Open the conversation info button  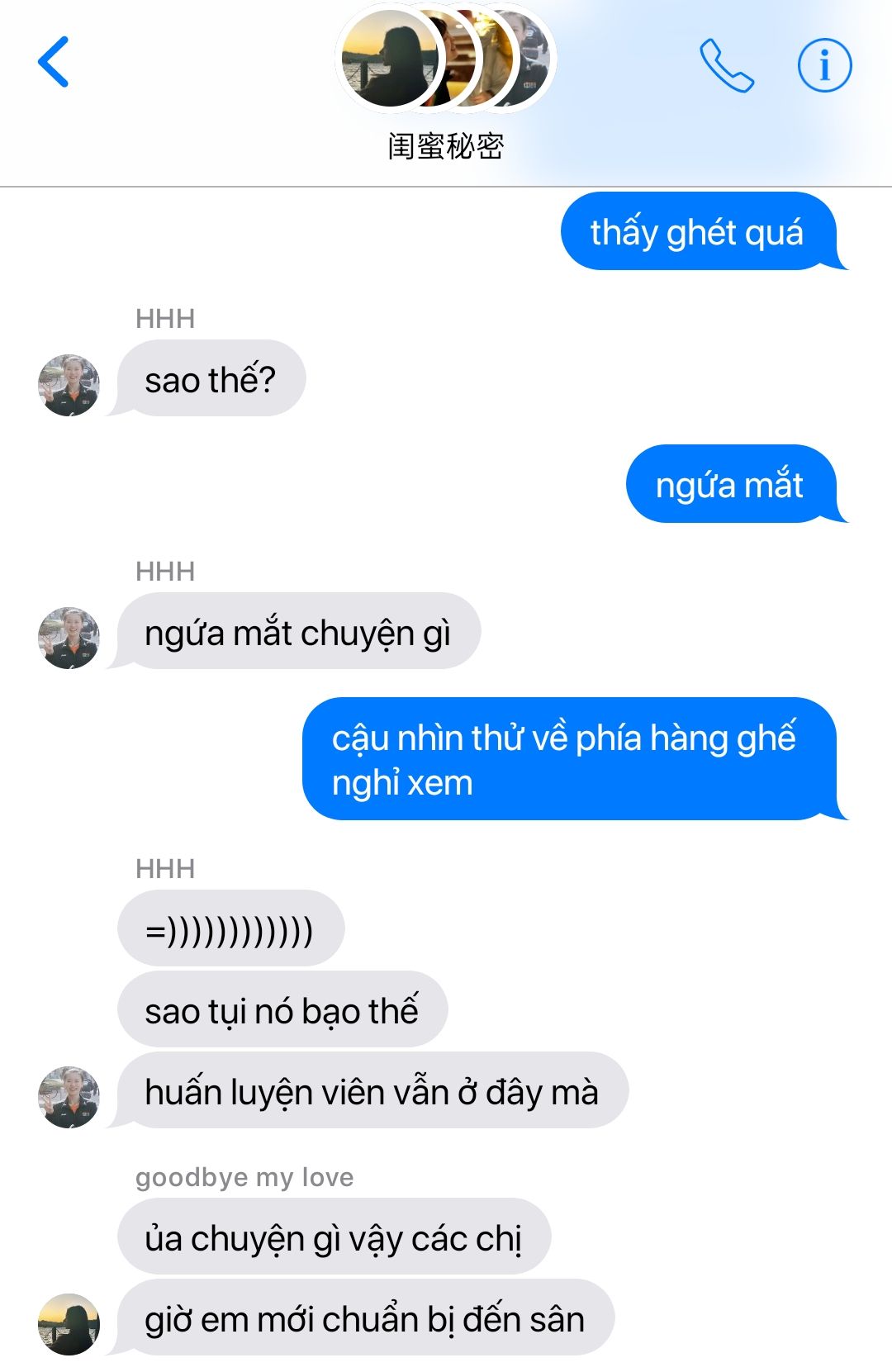coord(823,65)
